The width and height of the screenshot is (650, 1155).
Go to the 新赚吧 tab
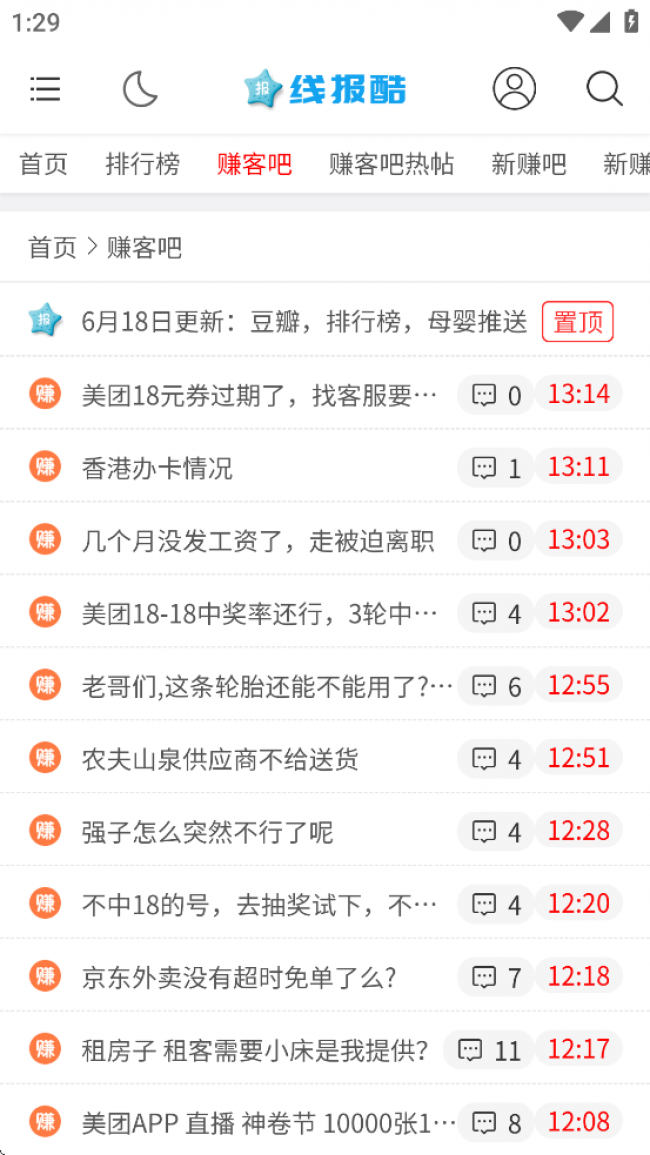point(529,164)
